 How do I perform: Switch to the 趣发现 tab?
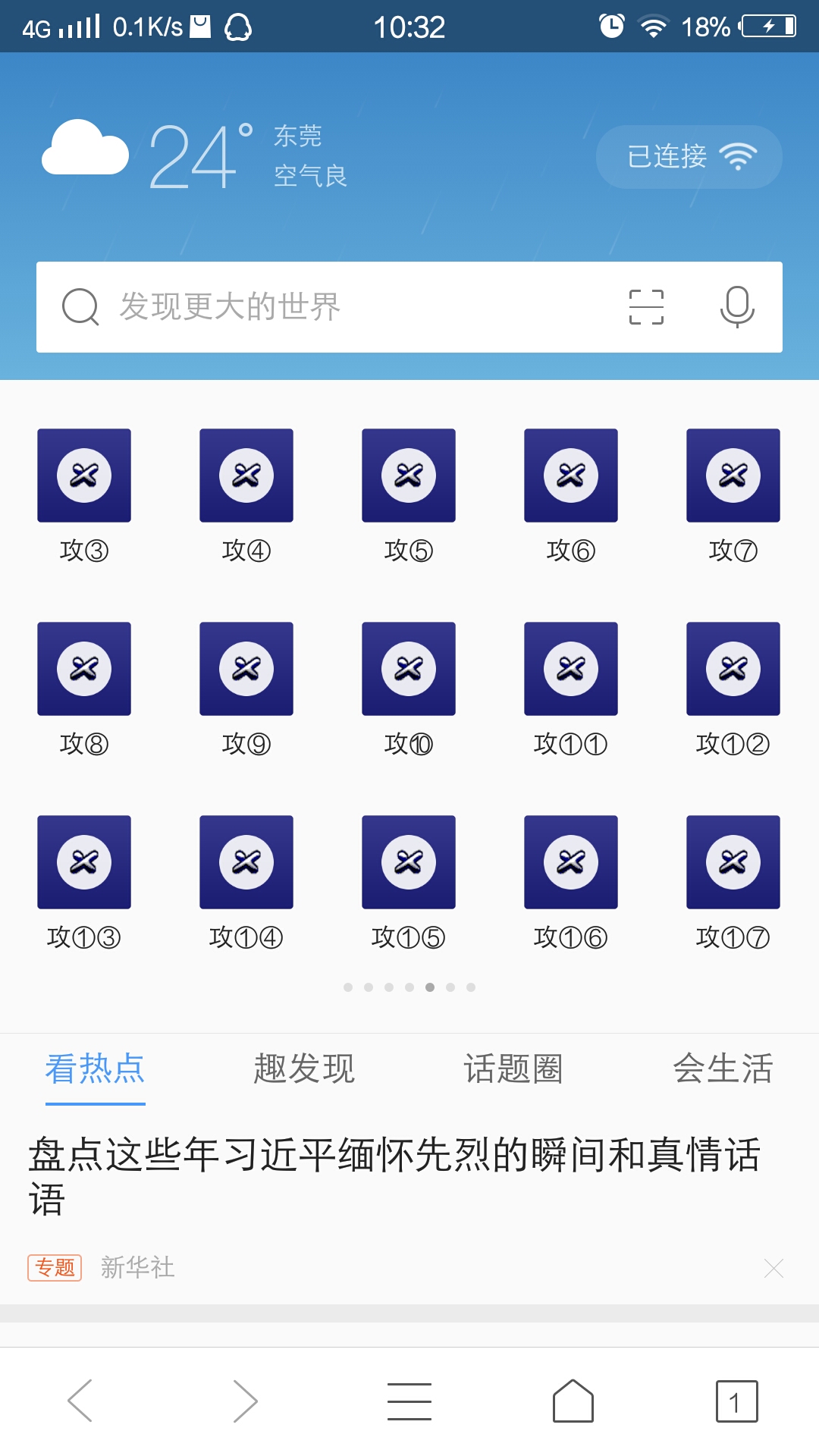(304, 1069)
